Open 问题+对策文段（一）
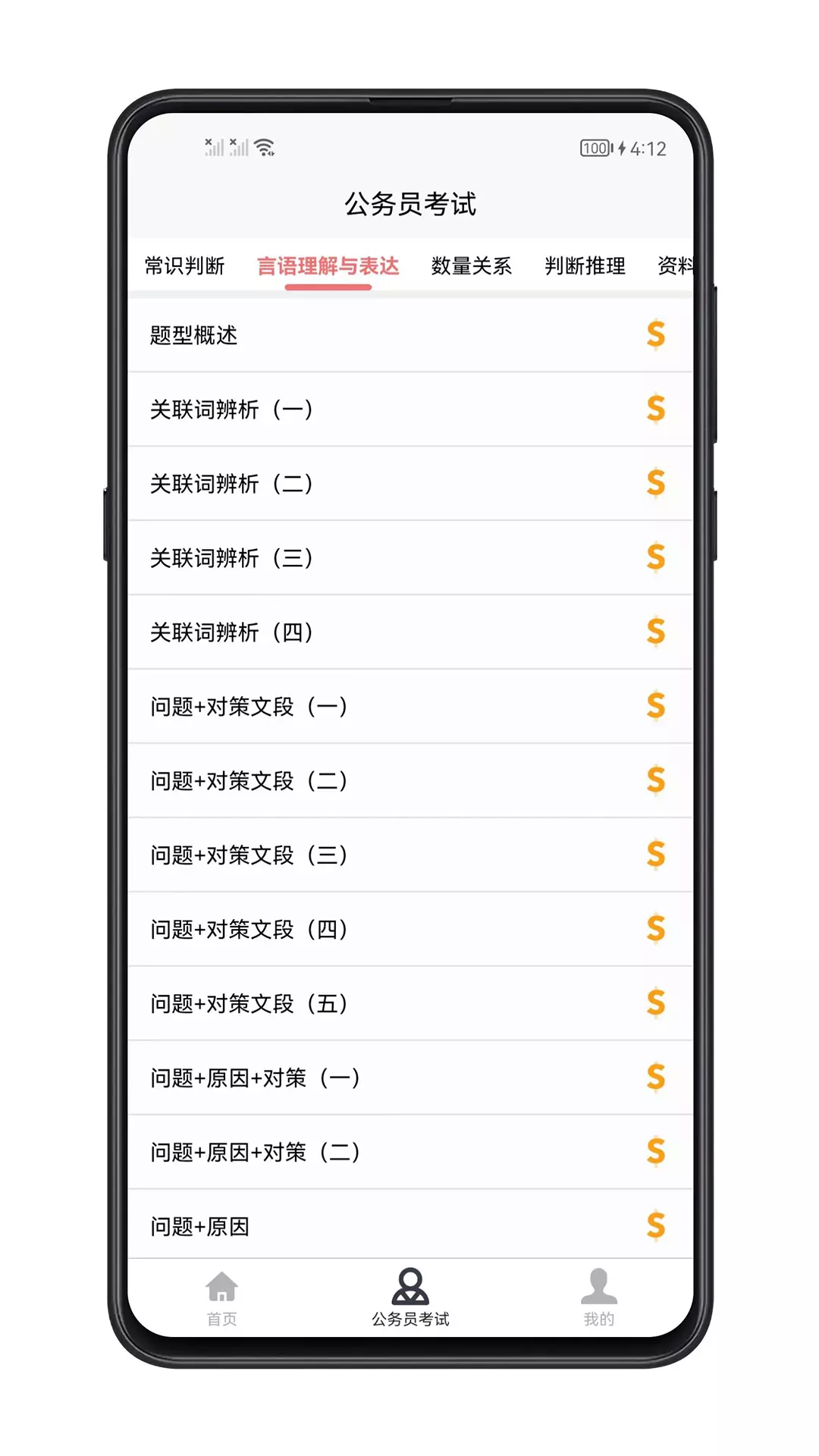819x1456 pixels. pyautogui.click(x=410, y=707)
